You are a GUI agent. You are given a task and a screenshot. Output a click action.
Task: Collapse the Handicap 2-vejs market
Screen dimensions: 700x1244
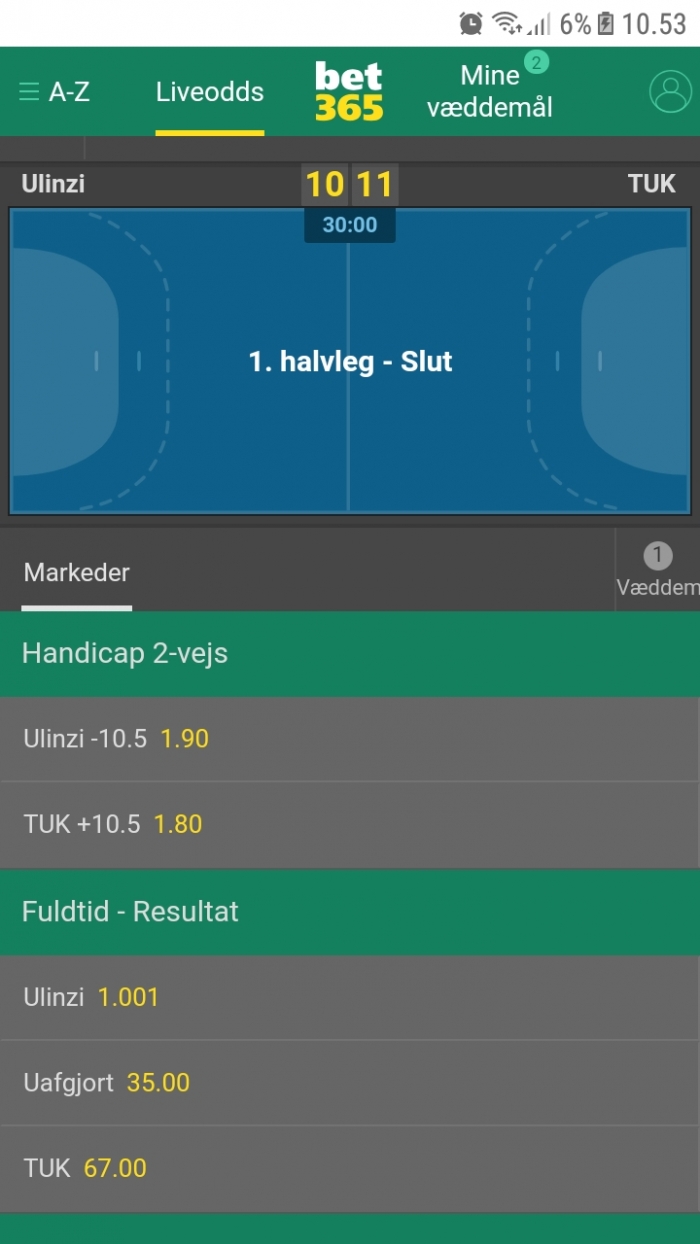pos(350,654)
